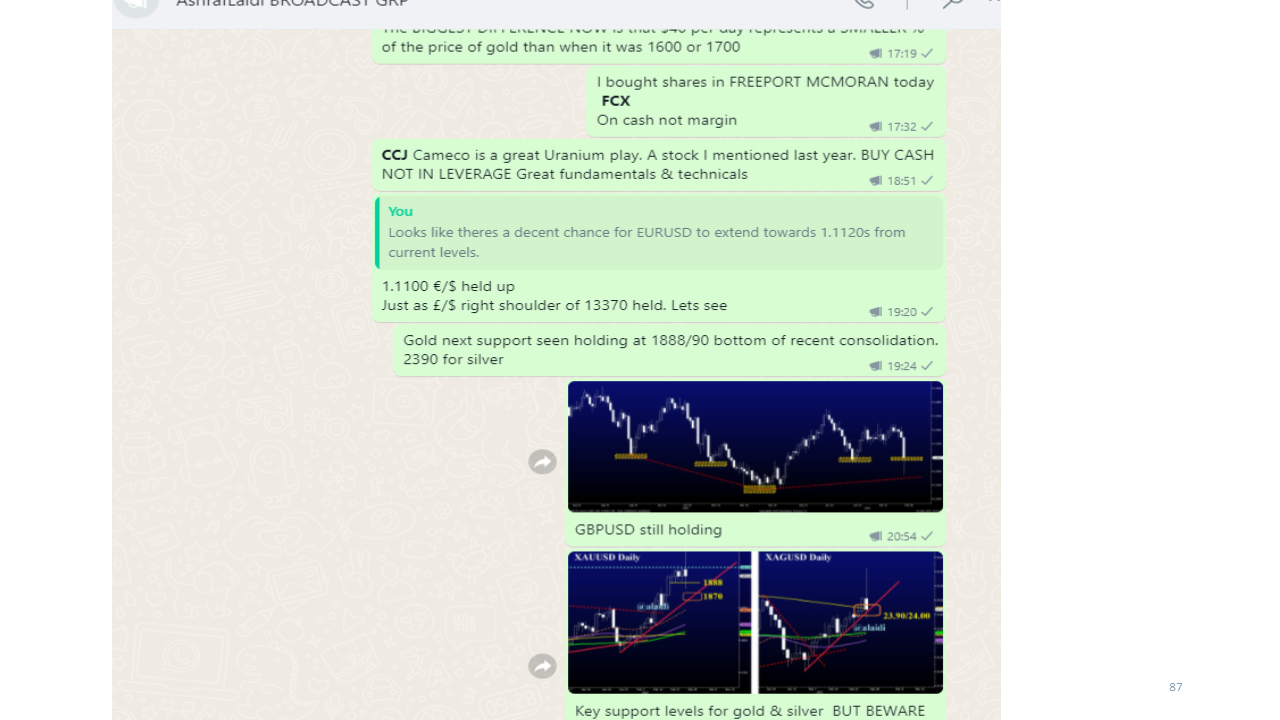Screen dimensions: 1280x720
Task: Open the GBPUSD chart image
Action: pos(755,446)
